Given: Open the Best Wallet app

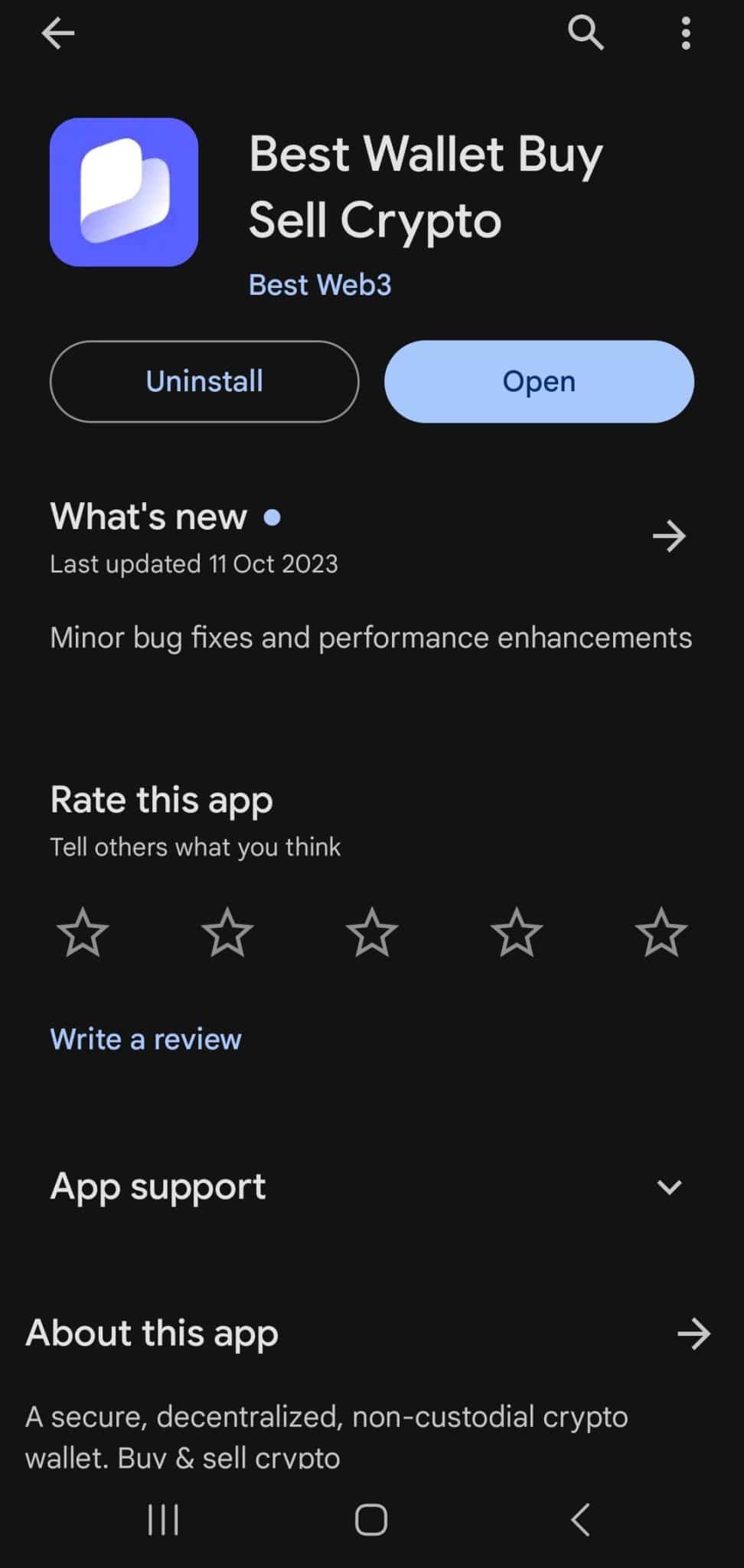Looking at the screenshot, I should click(x=539, y=381).
